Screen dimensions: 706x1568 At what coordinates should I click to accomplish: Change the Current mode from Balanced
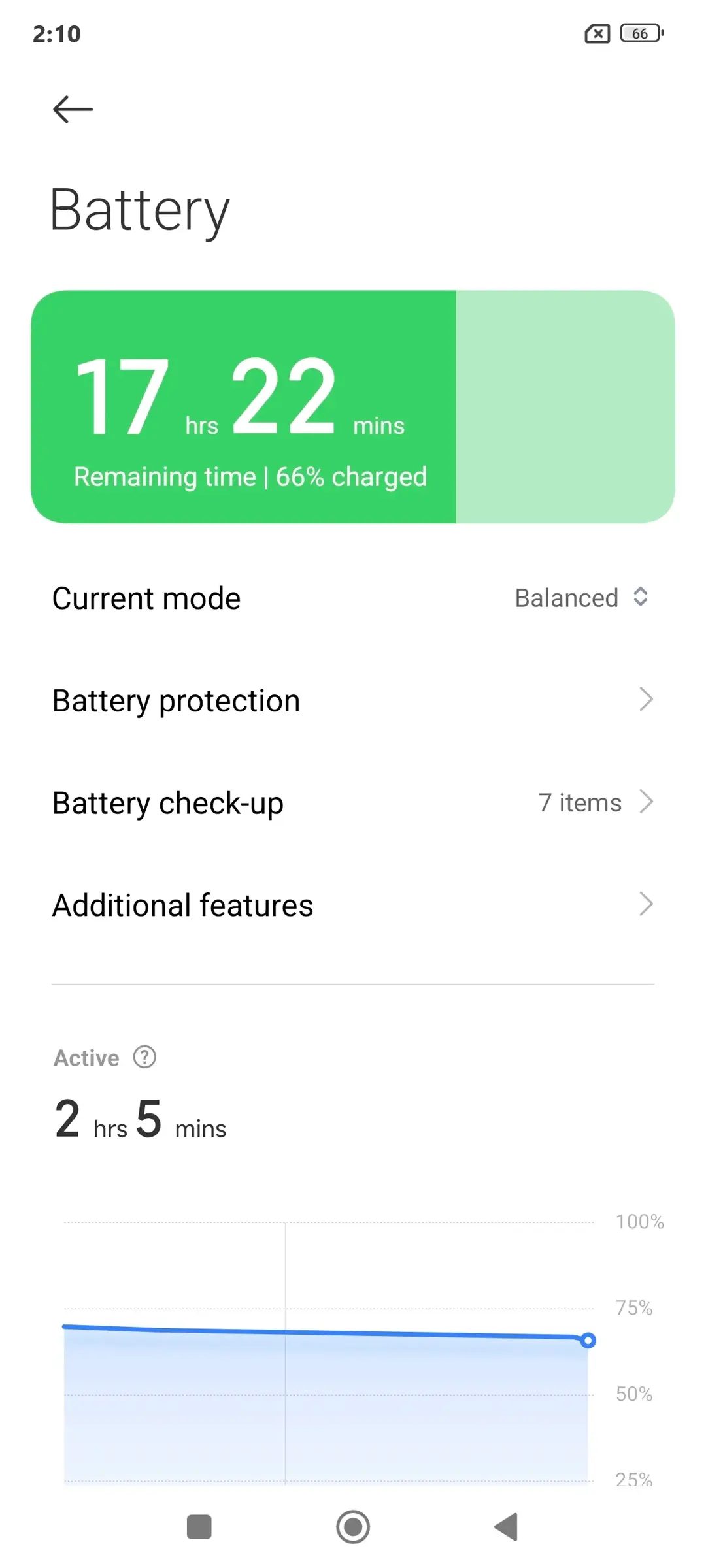pyautogui.click(x=580, y=598)
